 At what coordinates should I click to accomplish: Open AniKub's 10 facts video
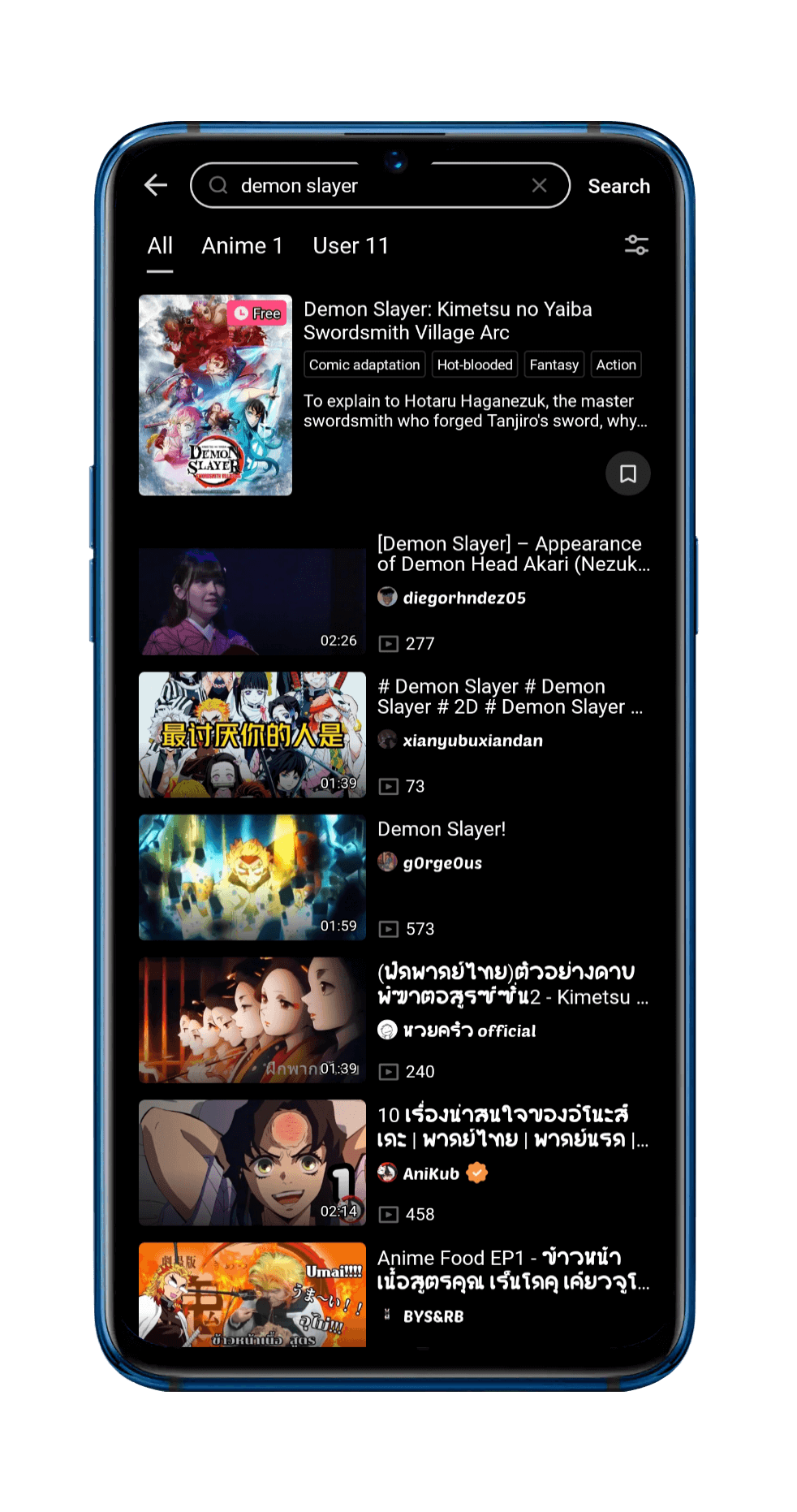(x=252, y=1162)
